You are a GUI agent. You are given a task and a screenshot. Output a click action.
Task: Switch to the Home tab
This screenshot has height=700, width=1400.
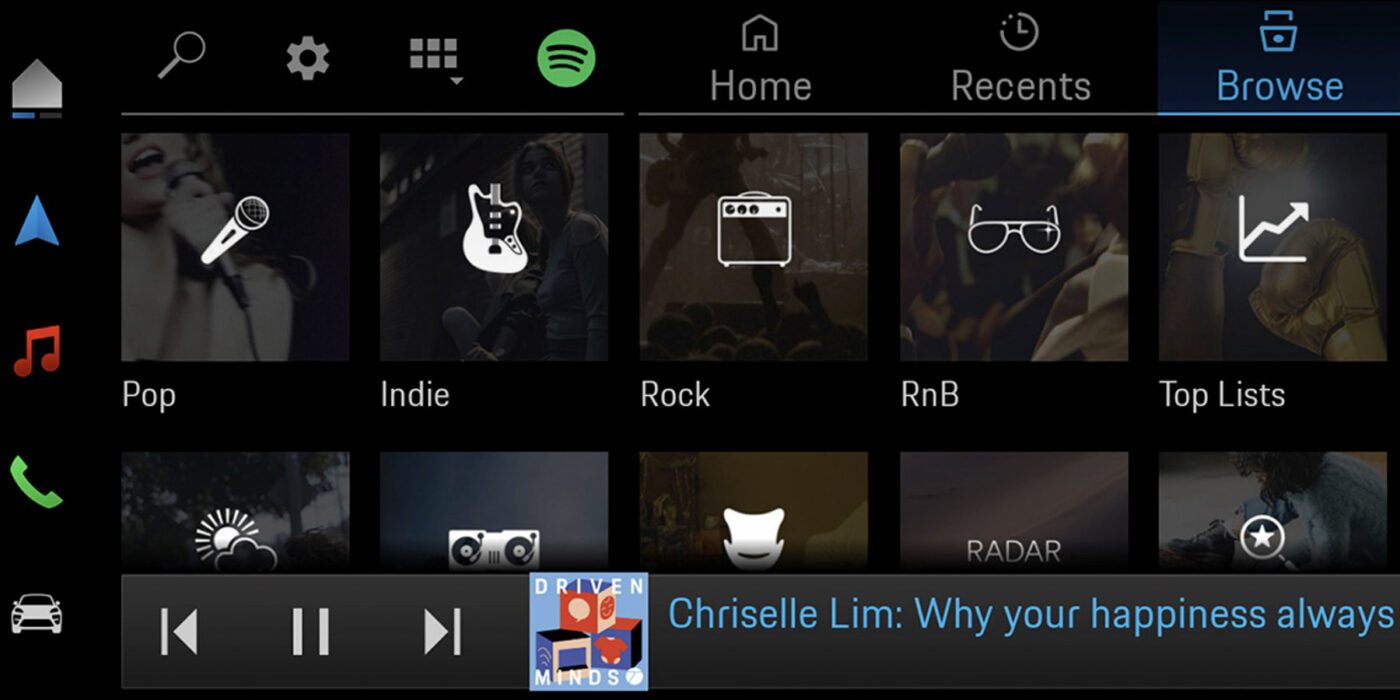[760, 60]
